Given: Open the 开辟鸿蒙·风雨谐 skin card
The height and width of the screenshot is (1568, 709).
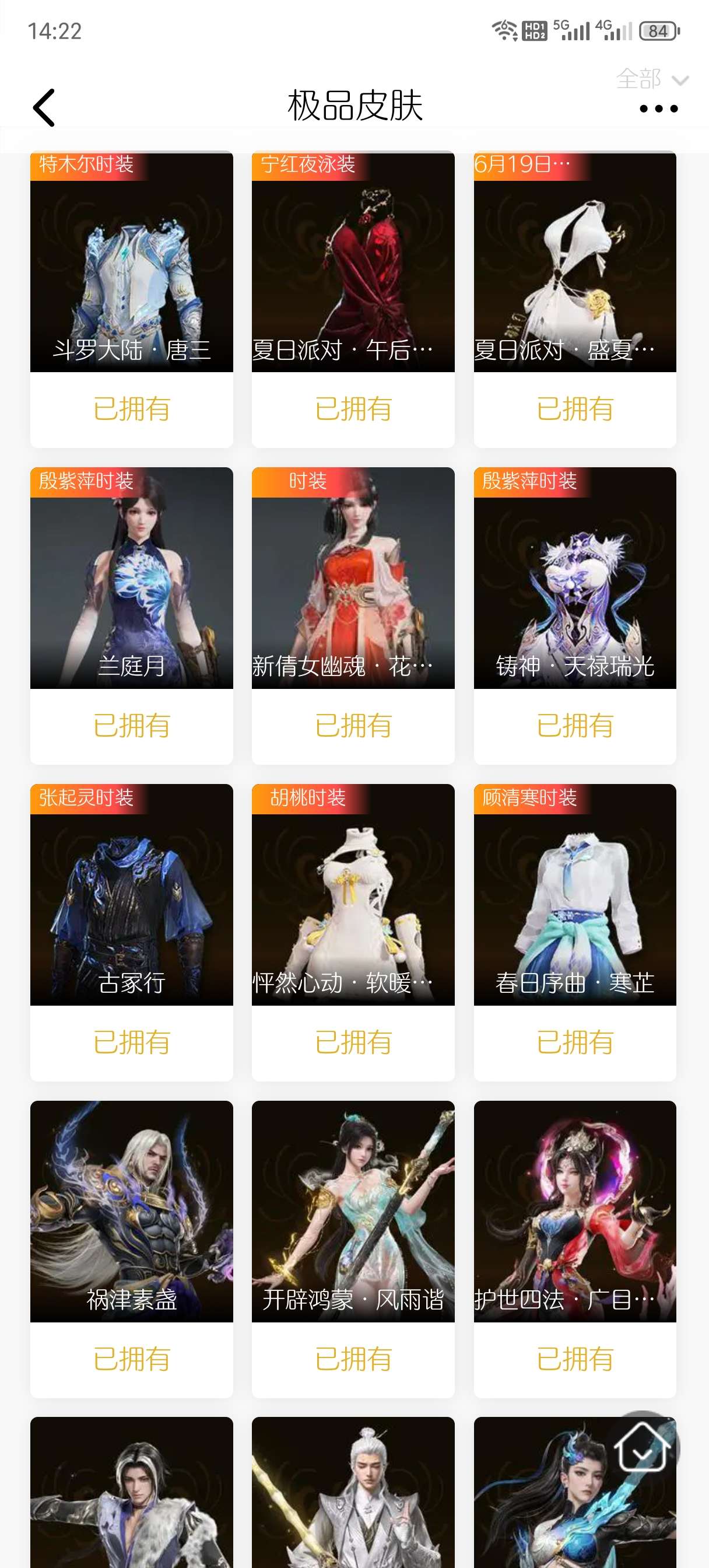Looking at the screenshot, I should point(353,1212).
